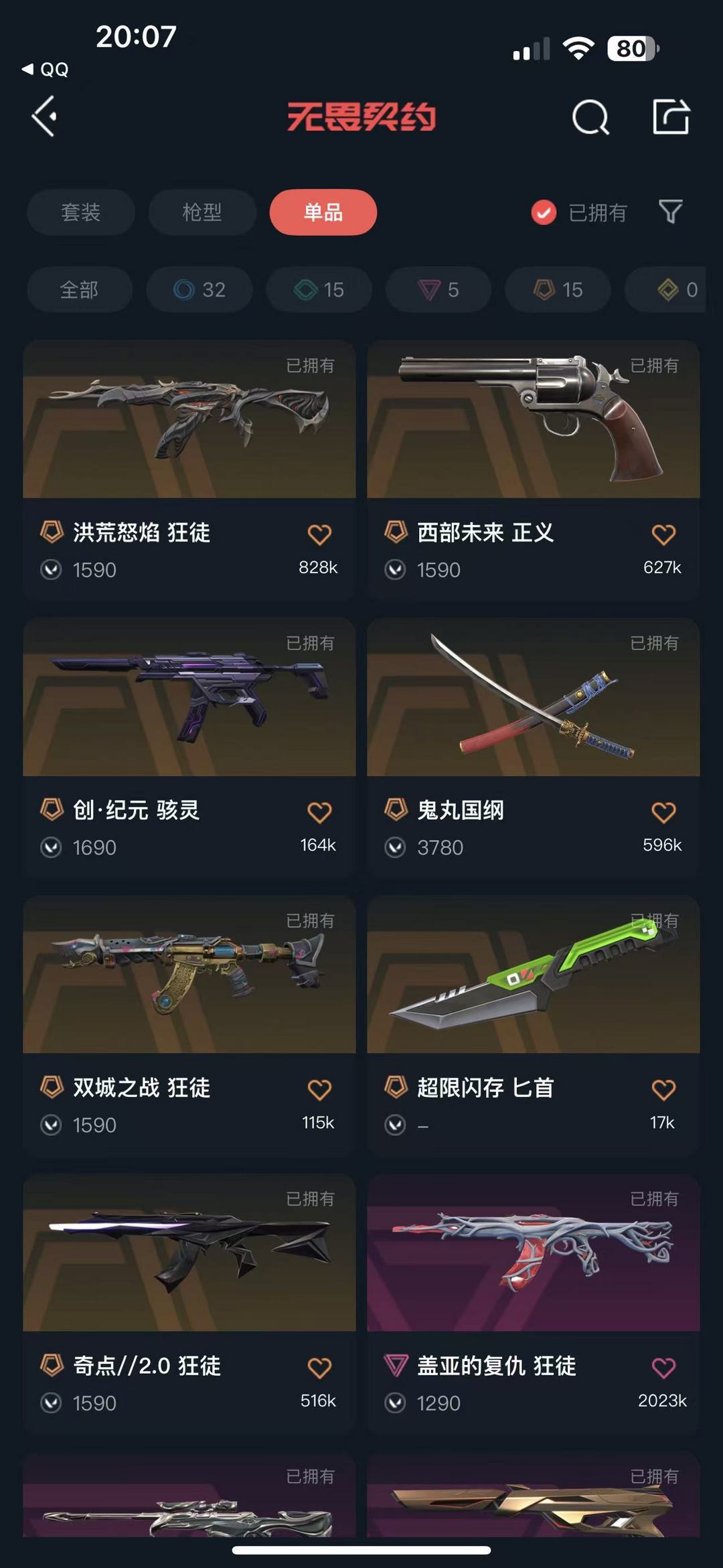Filter by the blue tier chip showing 32

point(199,289)
